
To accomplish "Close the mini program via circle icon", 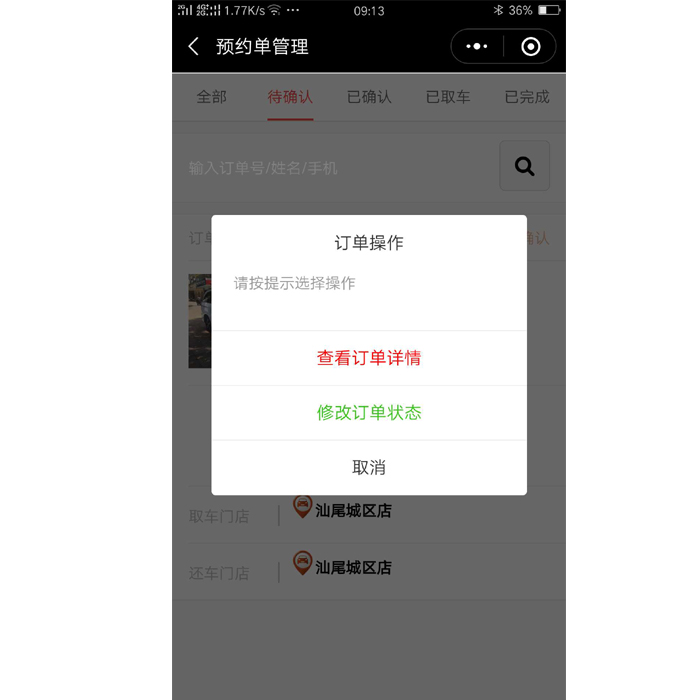I will (x=531, y=47).
